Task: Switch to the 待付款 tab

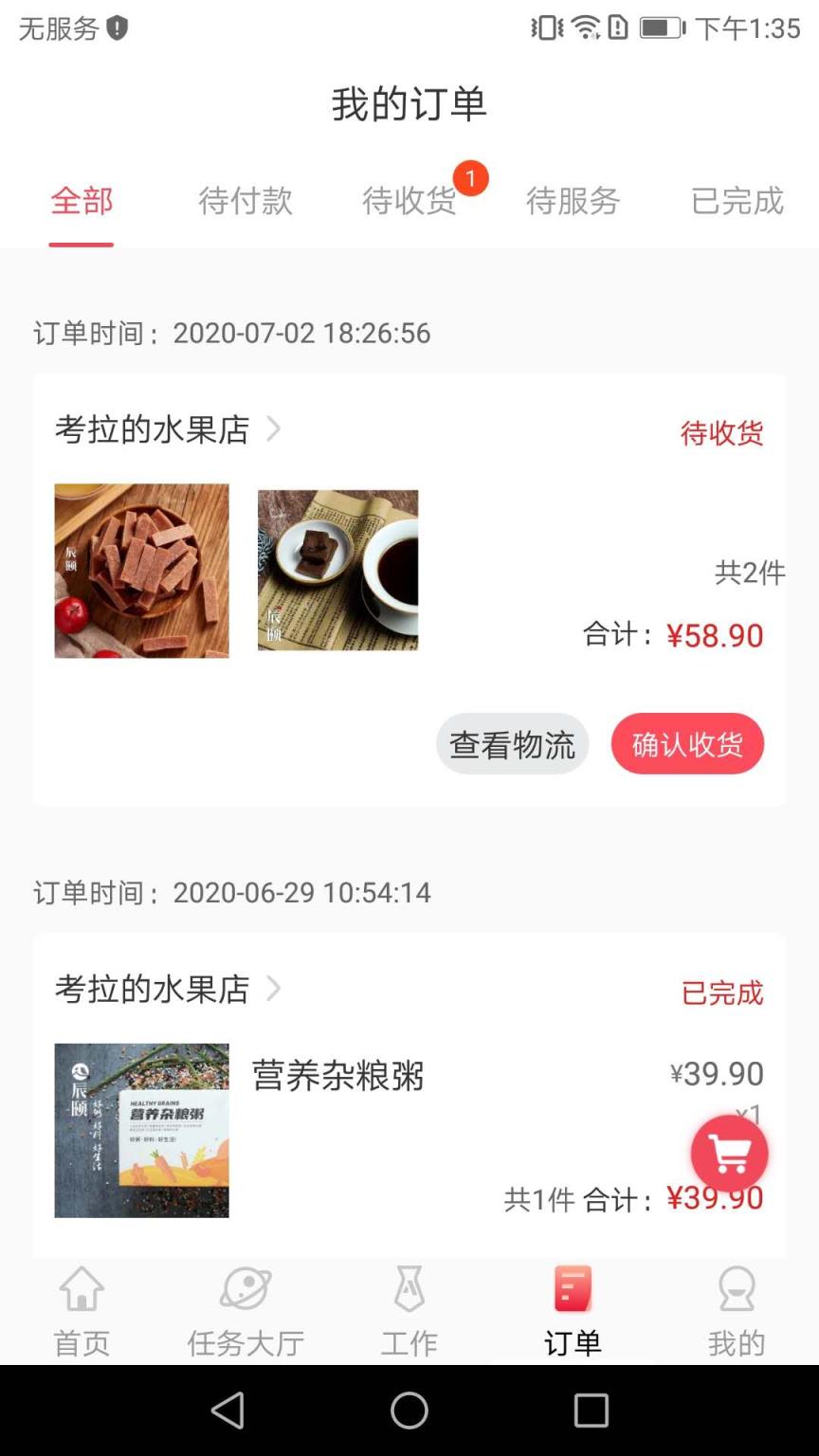Action: point(246,202)
